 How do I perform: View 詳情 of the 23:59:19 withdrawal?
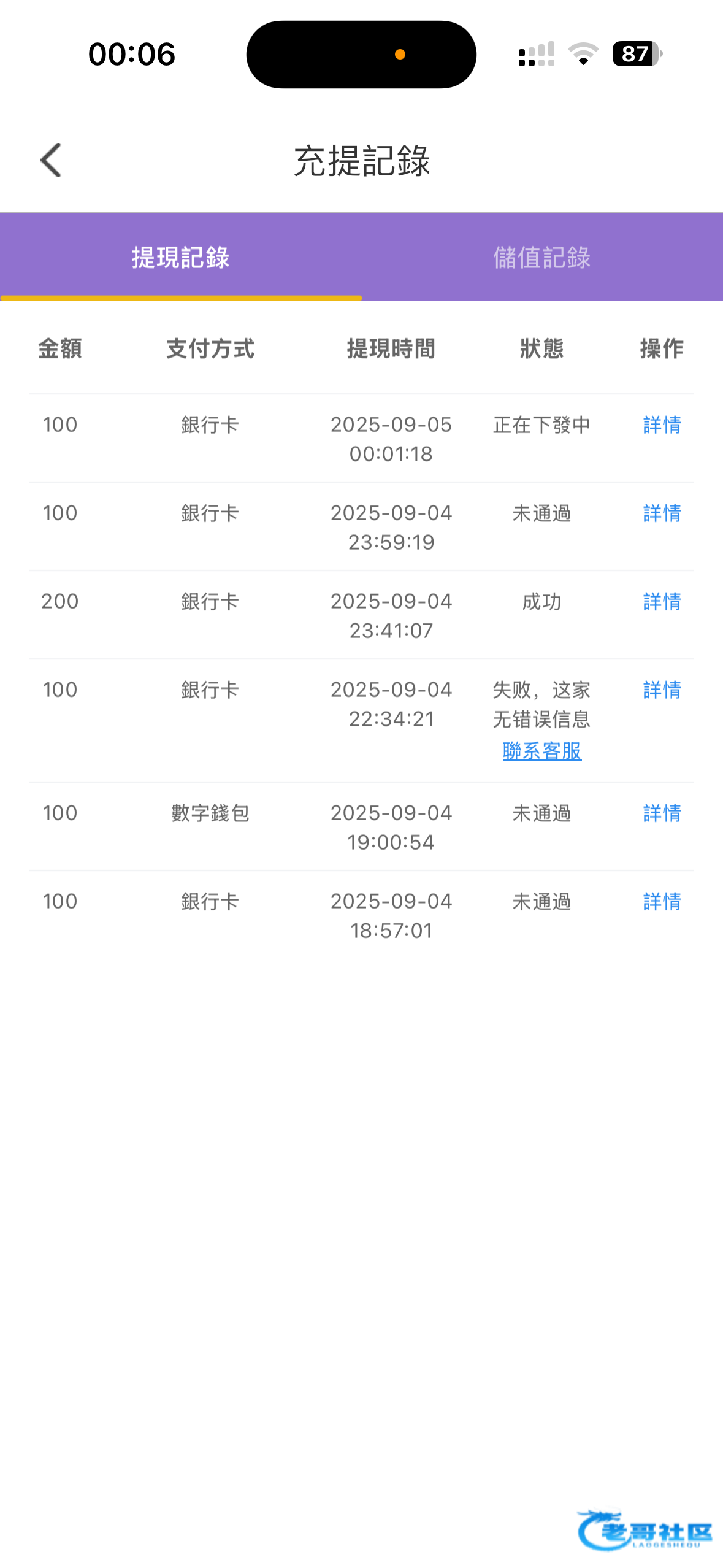662,513
